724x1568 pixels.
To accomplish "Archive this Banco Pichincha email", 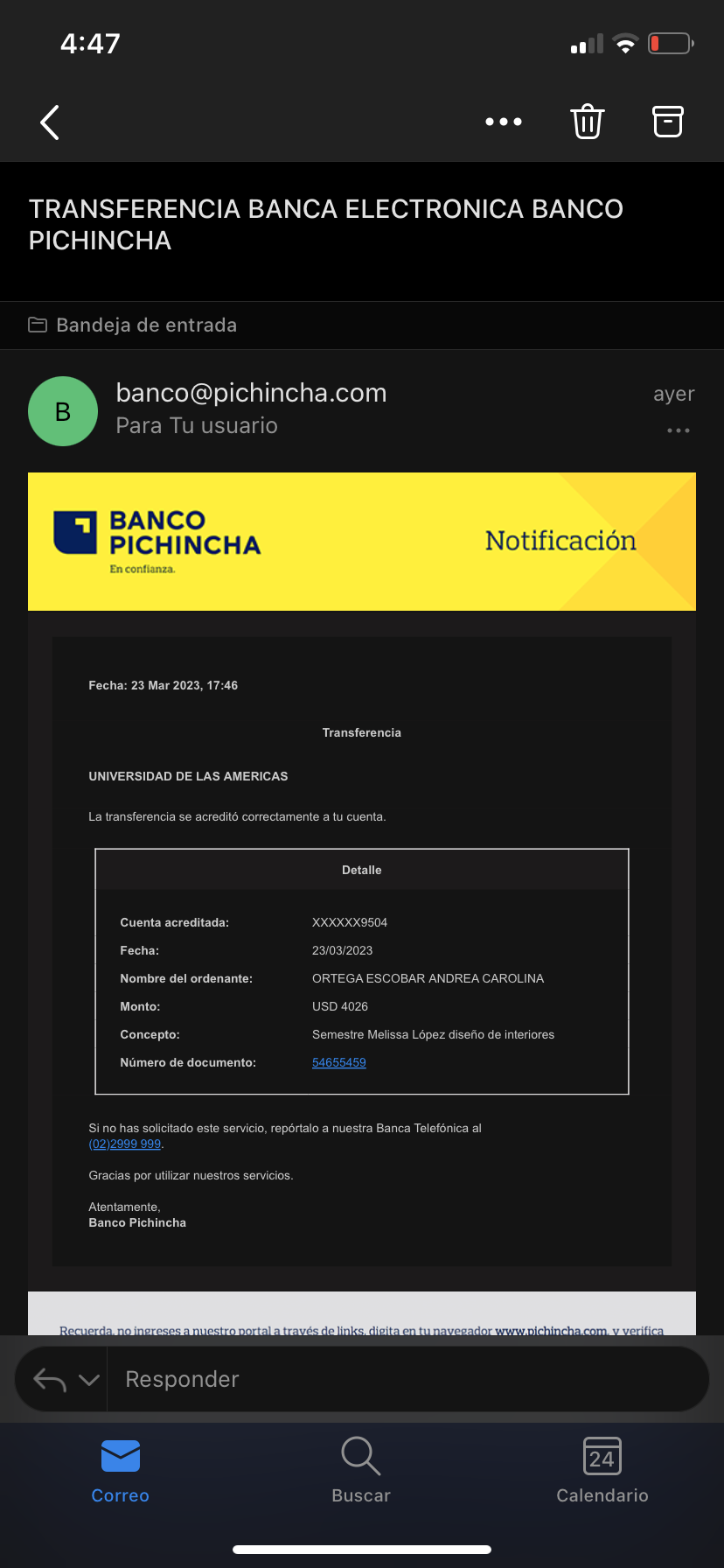I will [668, 122].
